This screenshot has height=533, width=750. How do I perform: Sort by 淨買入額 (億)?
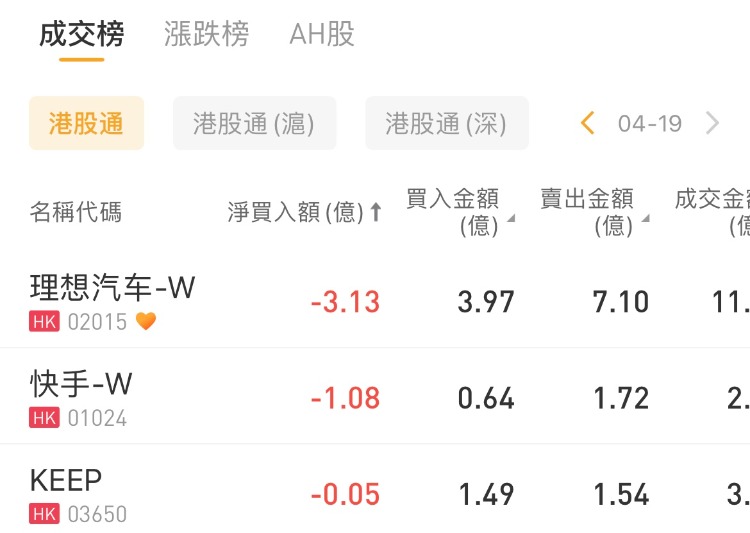pyautogui.click(x=305, y=212)
